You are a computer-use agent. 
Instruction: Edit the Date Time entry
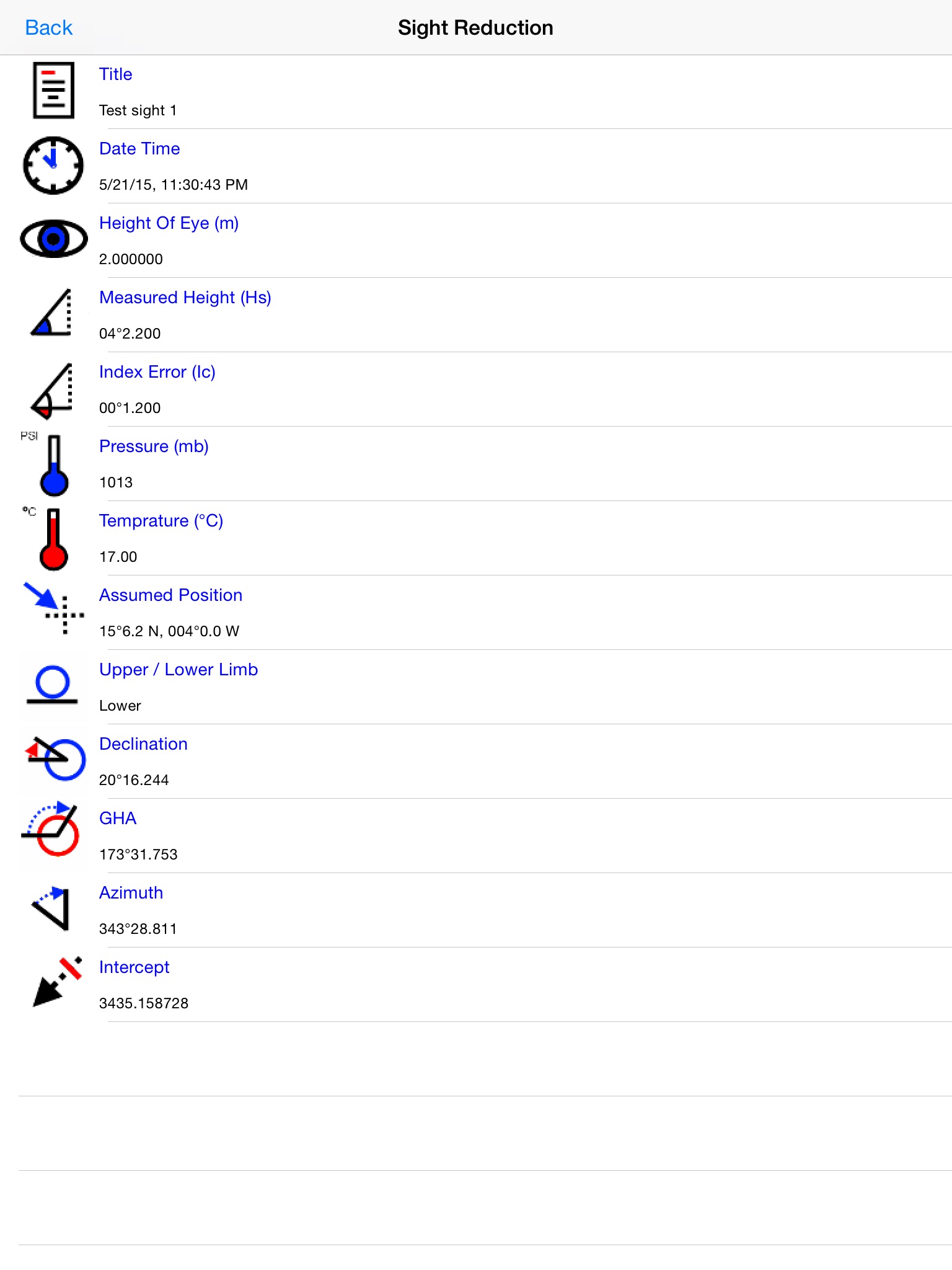point(476,166)
